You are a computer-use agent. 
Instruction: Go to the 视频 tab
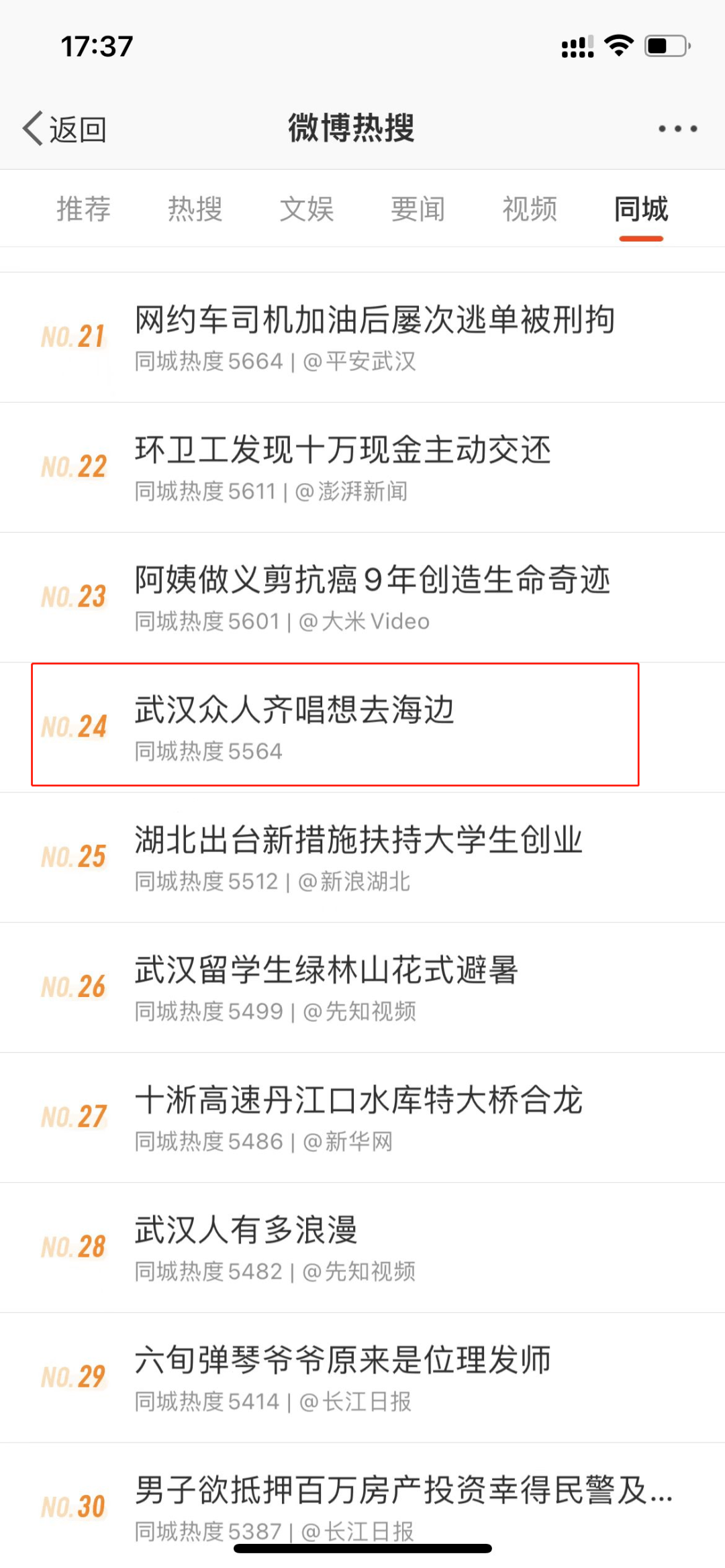(x=530, y=209)
